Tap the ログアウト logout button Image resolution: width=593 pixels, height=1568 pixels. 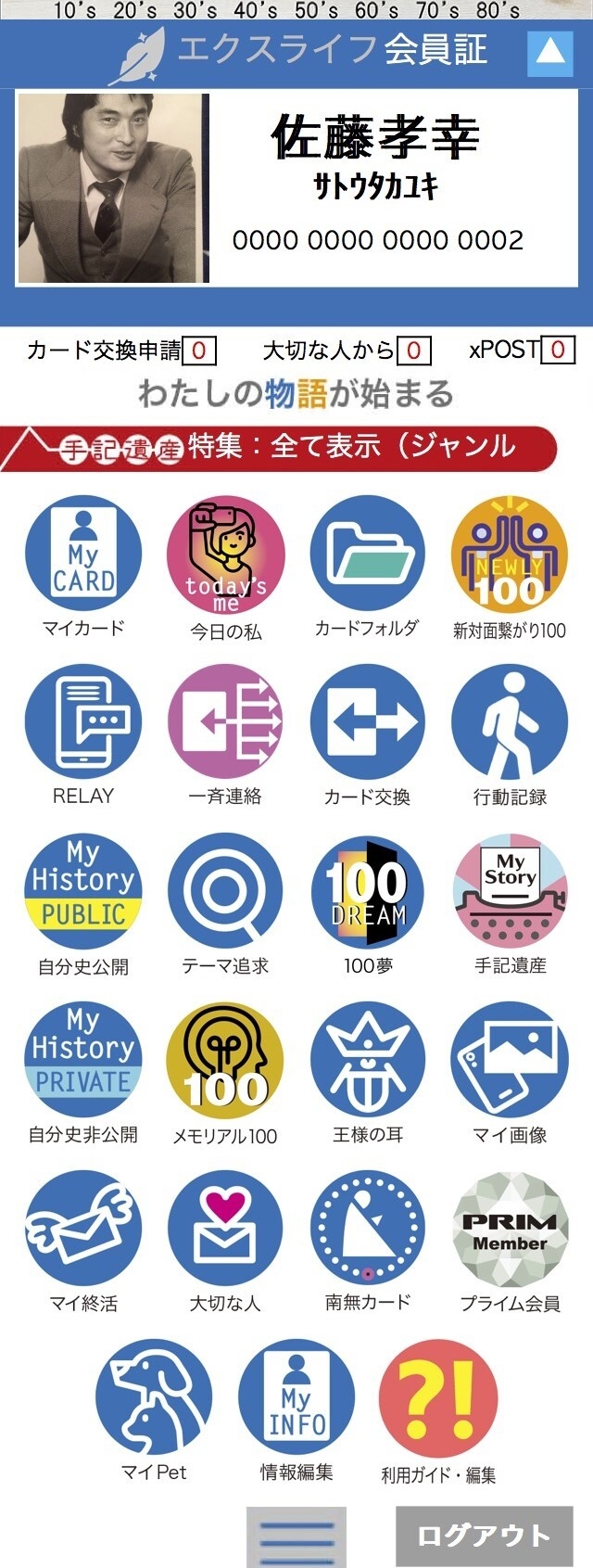(484, 1536)
